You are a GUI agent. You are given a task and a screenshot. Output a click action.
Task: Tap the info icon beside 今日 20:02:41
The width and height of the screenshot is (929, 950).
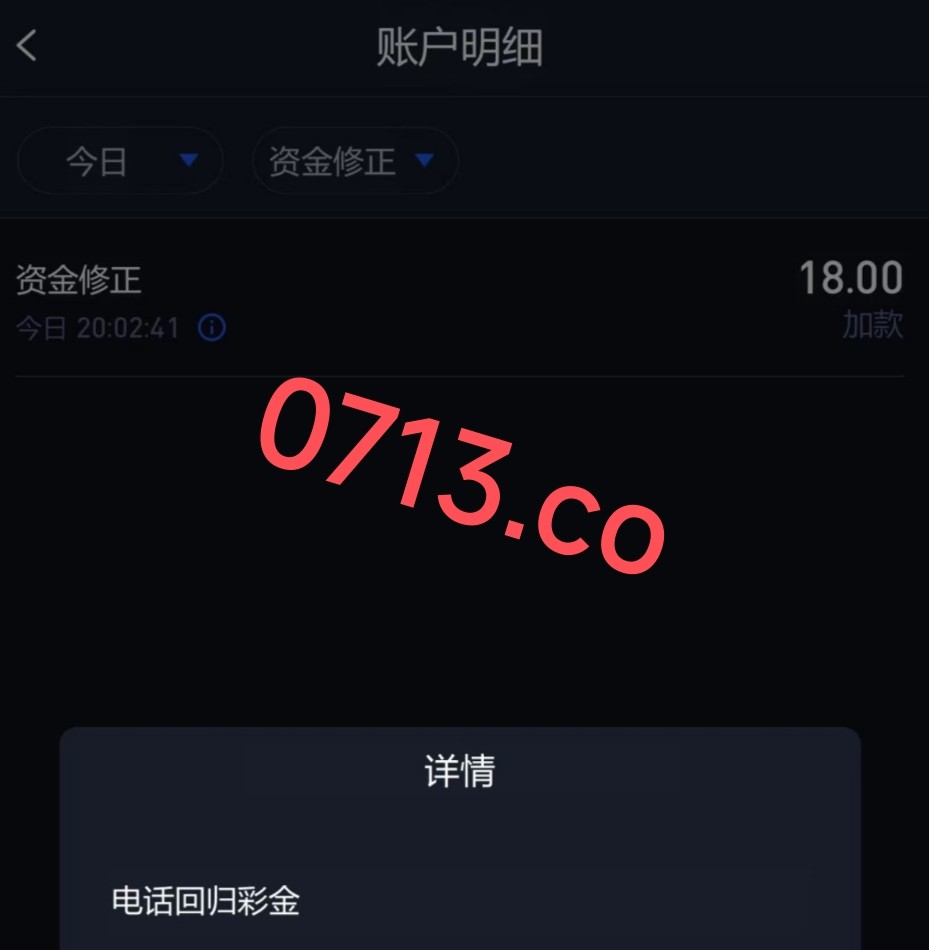211,328
